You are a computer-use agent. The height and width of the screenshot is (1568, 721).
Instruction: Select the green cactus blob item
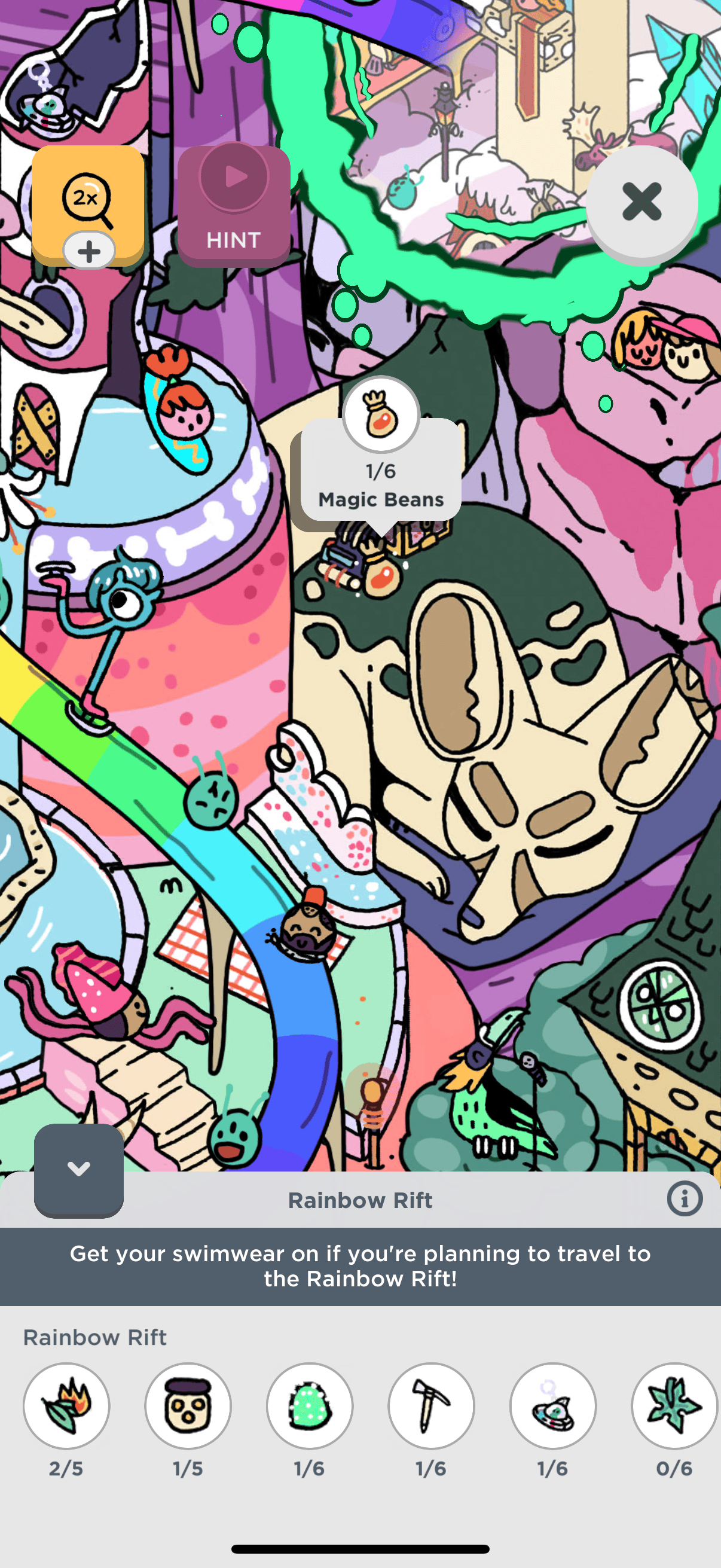(310, 1406)
